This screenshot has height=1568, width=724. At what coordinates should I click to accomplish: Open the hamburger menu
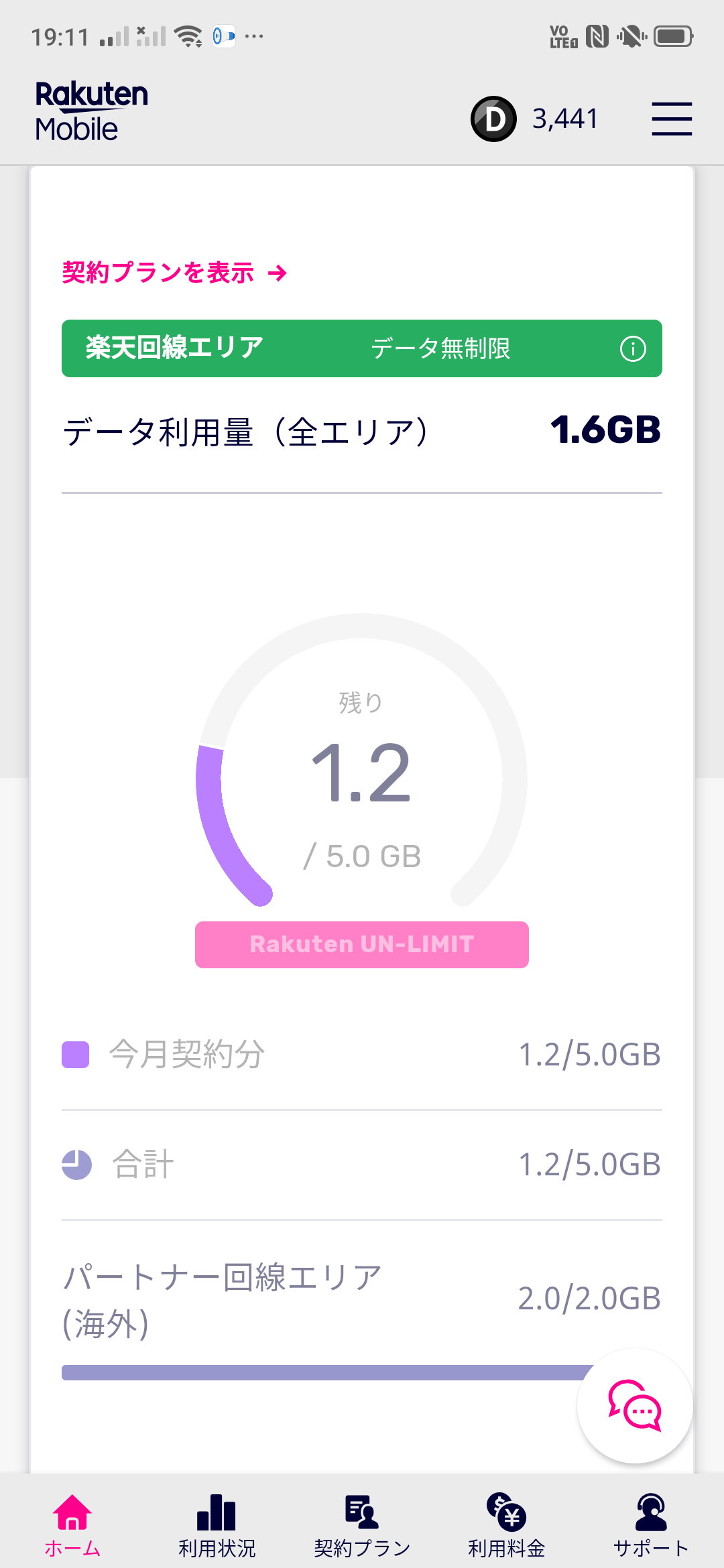point(672,119)
